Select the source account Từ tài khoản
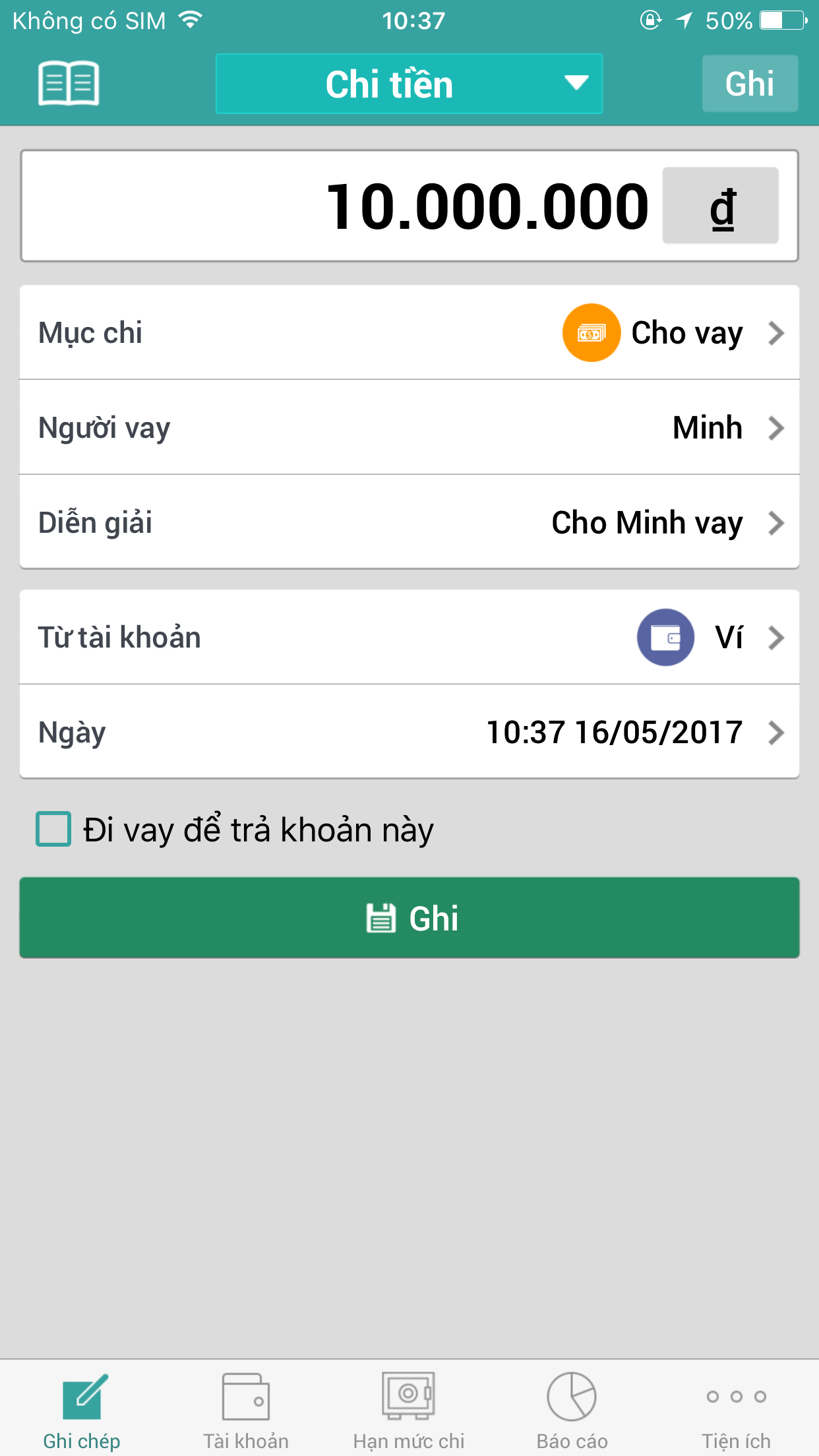The height and width of the screenshot is (1456, 819). (x=409, y=637)
